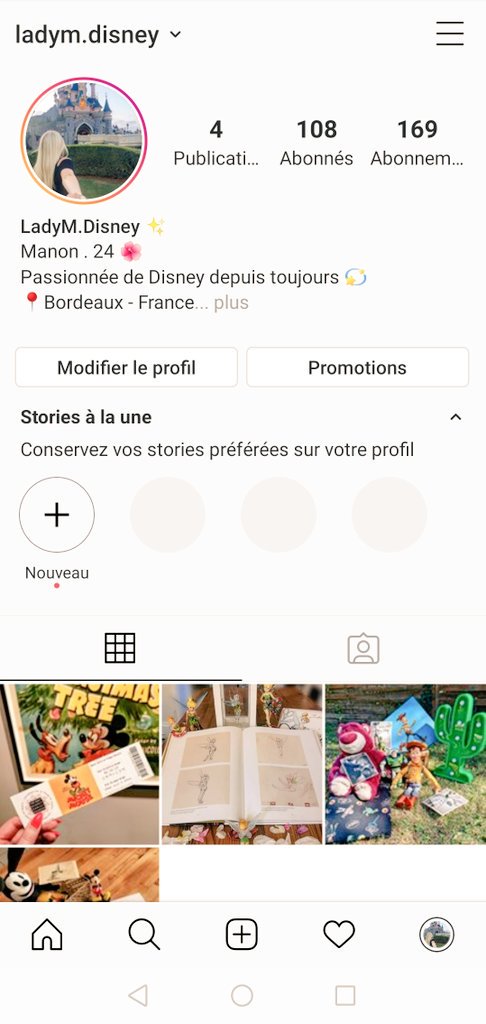Image resolution: width=486 pixels, height=1024 pixels.
Task: Switch to the tagged photos tab
Action: (x=363, y=648)
